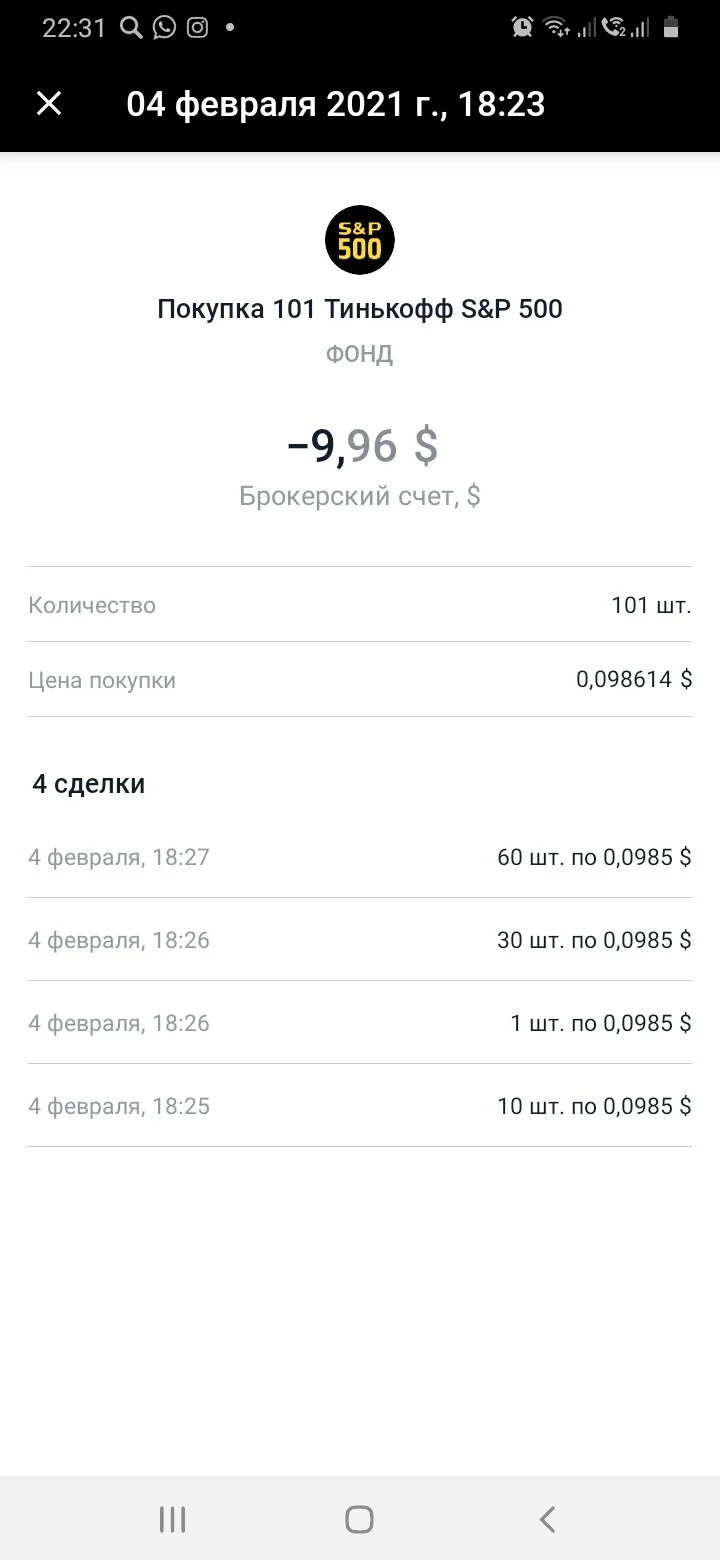Open the Тинькофф S&P 500 fund logo

(360, 241)
